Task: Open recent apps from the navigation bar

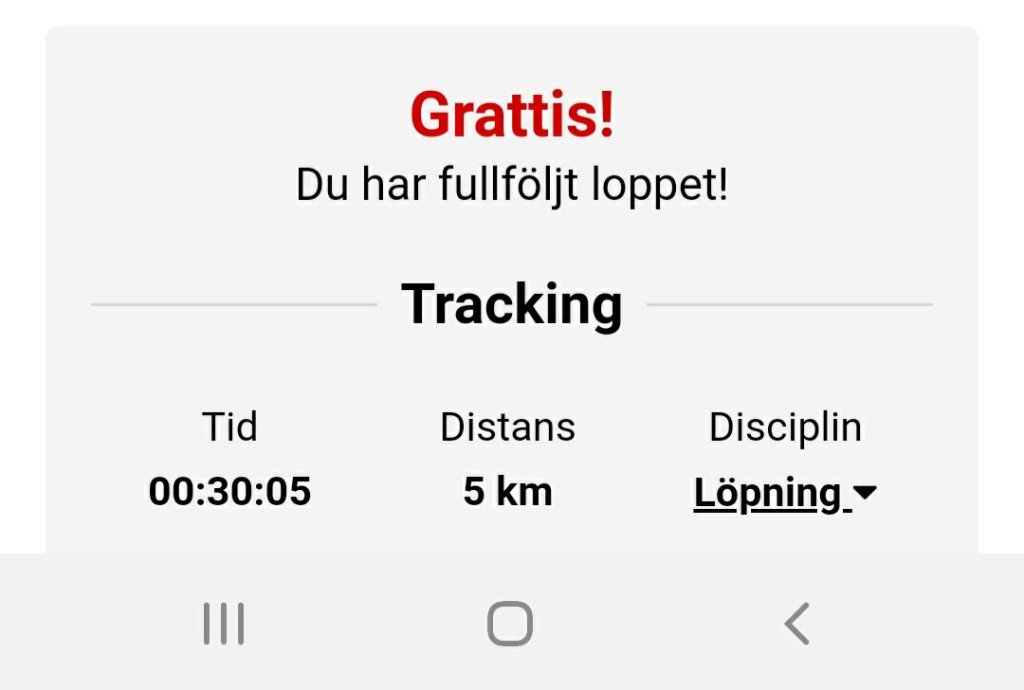Action: tap(224, 624)
